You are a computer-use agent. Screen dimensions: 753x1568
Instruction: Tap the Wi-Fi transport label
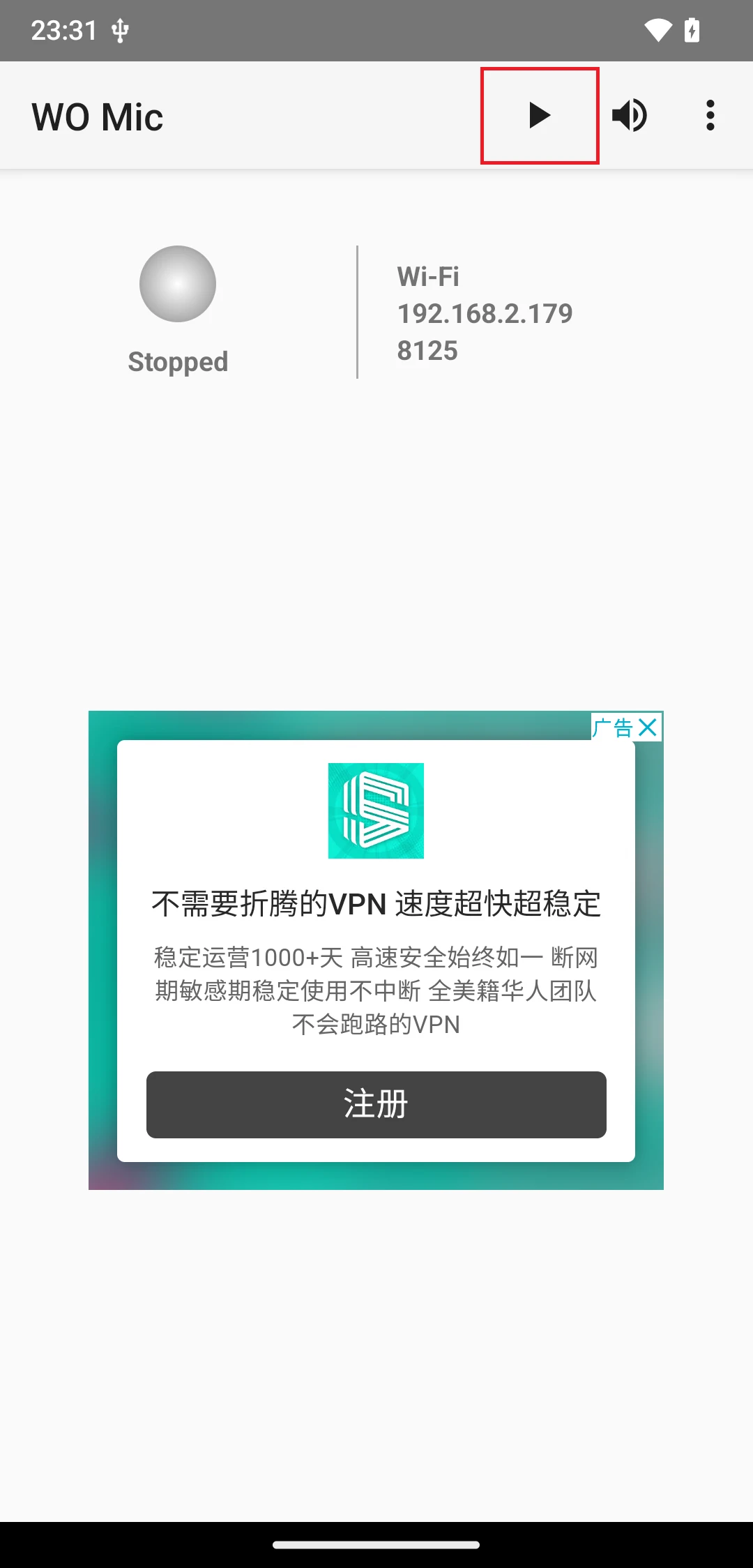pyautogui.click(x=427, y=276)
